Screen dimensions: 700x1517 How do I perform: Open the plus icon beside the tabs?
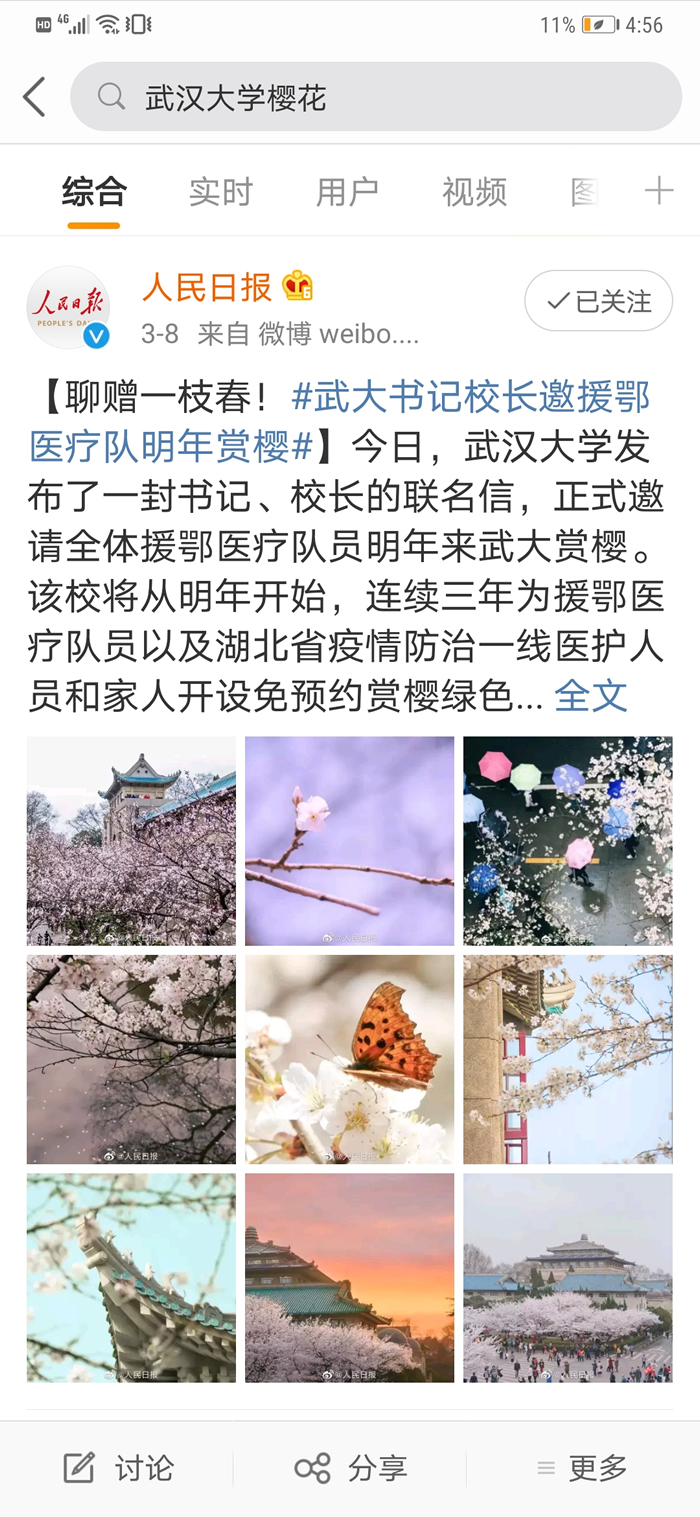click(x=658, y=191)
